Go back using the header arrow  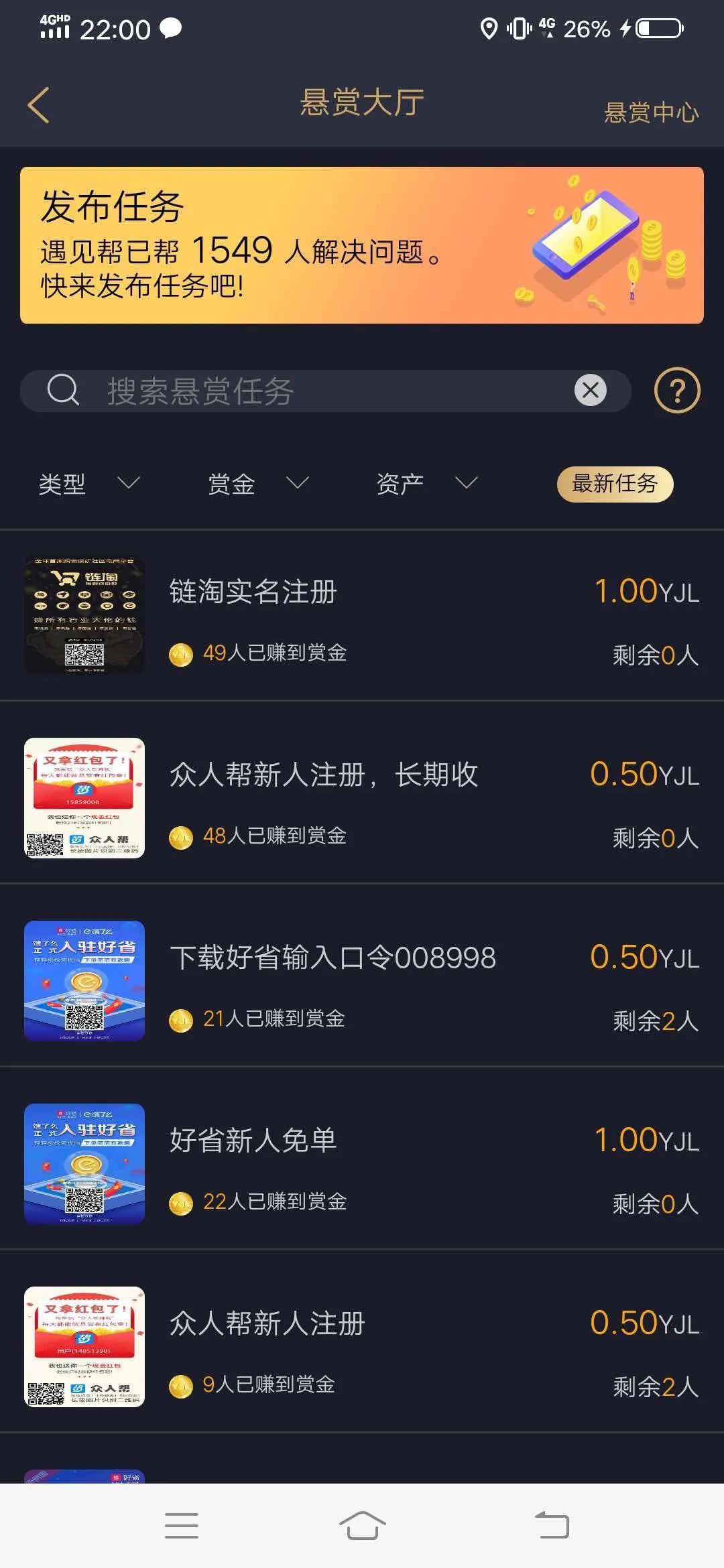[x=39, y=105]
